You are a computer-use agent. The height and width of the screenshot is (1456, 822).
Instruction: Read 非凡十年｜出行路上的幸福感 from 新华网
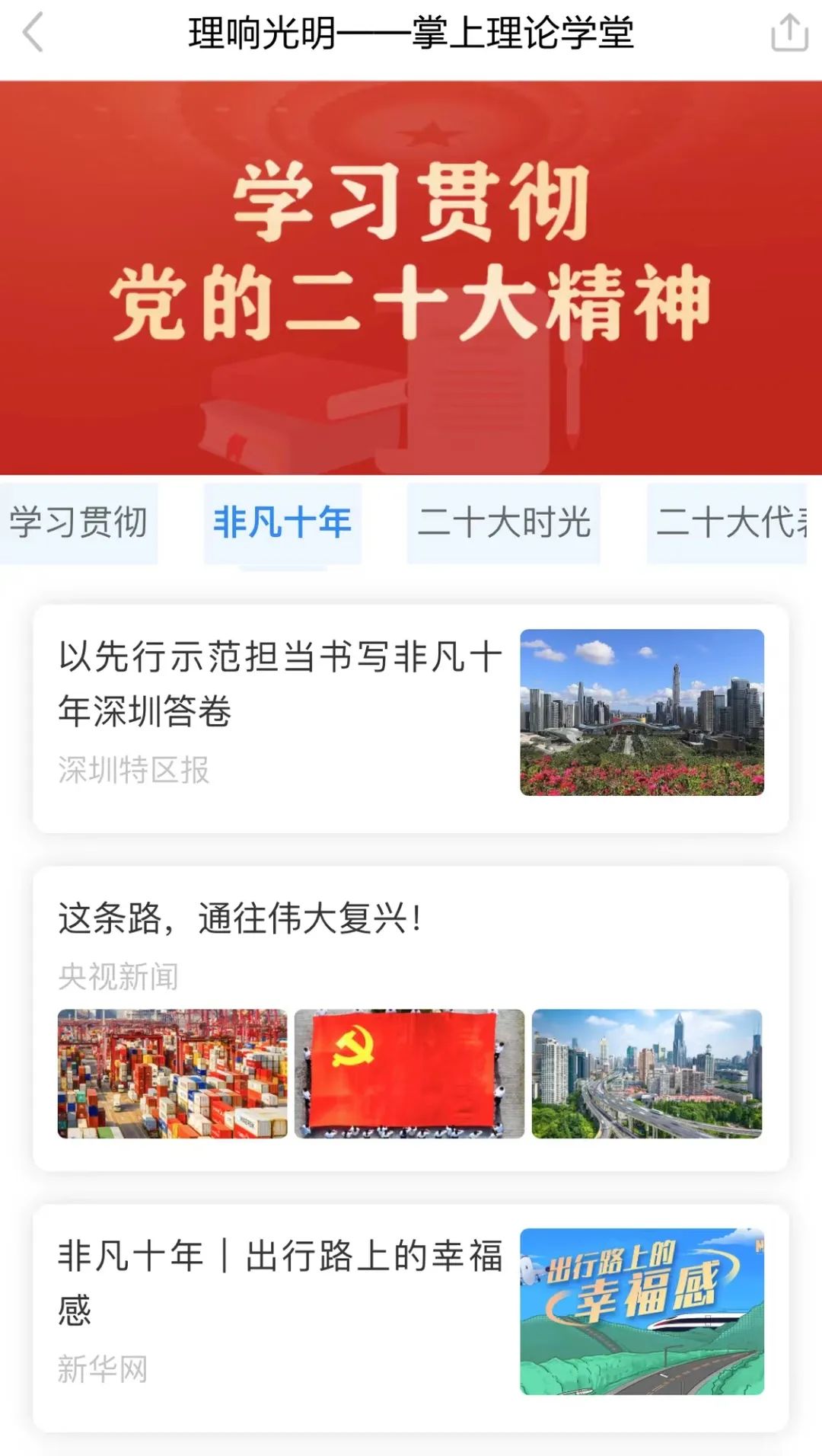[411, 1318]
